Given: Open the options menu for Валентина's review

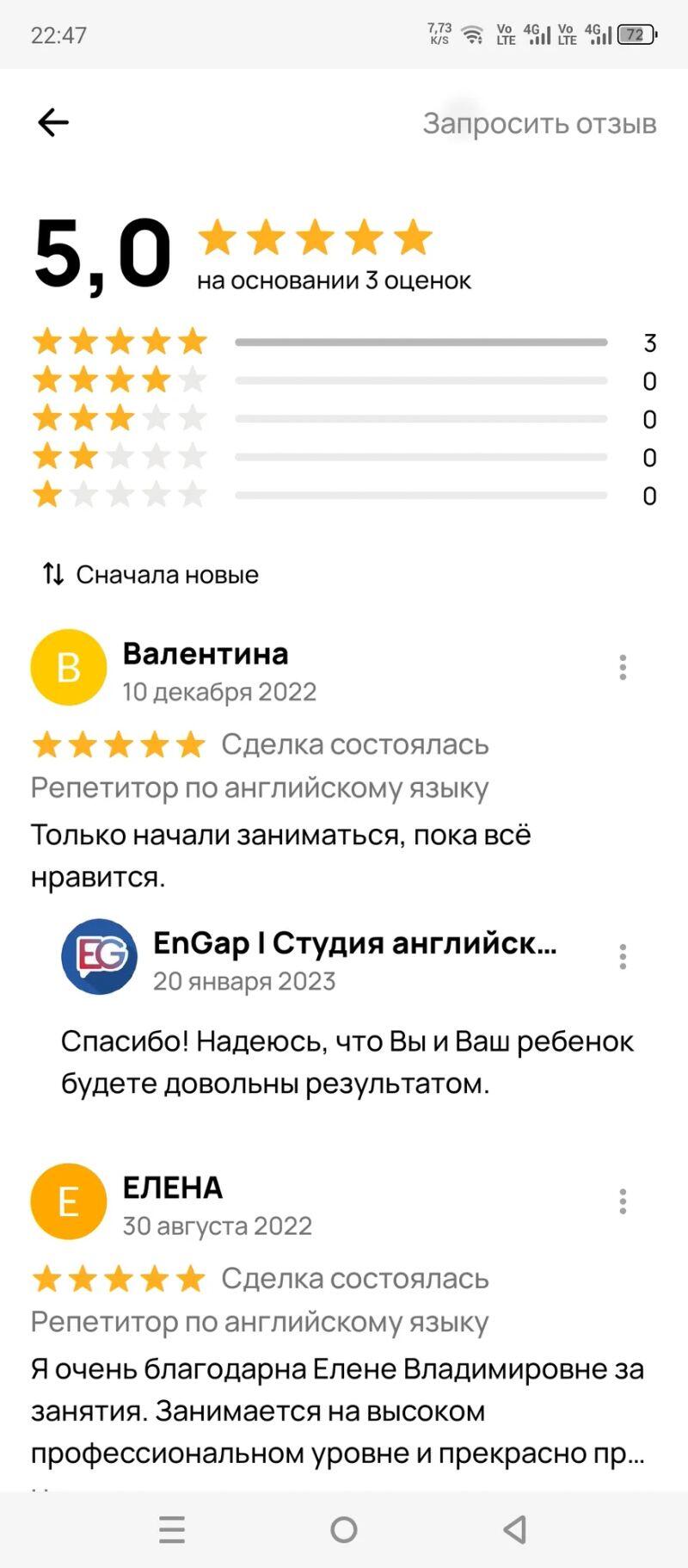Looking at the screenshot, I should (x=623, y=668).
